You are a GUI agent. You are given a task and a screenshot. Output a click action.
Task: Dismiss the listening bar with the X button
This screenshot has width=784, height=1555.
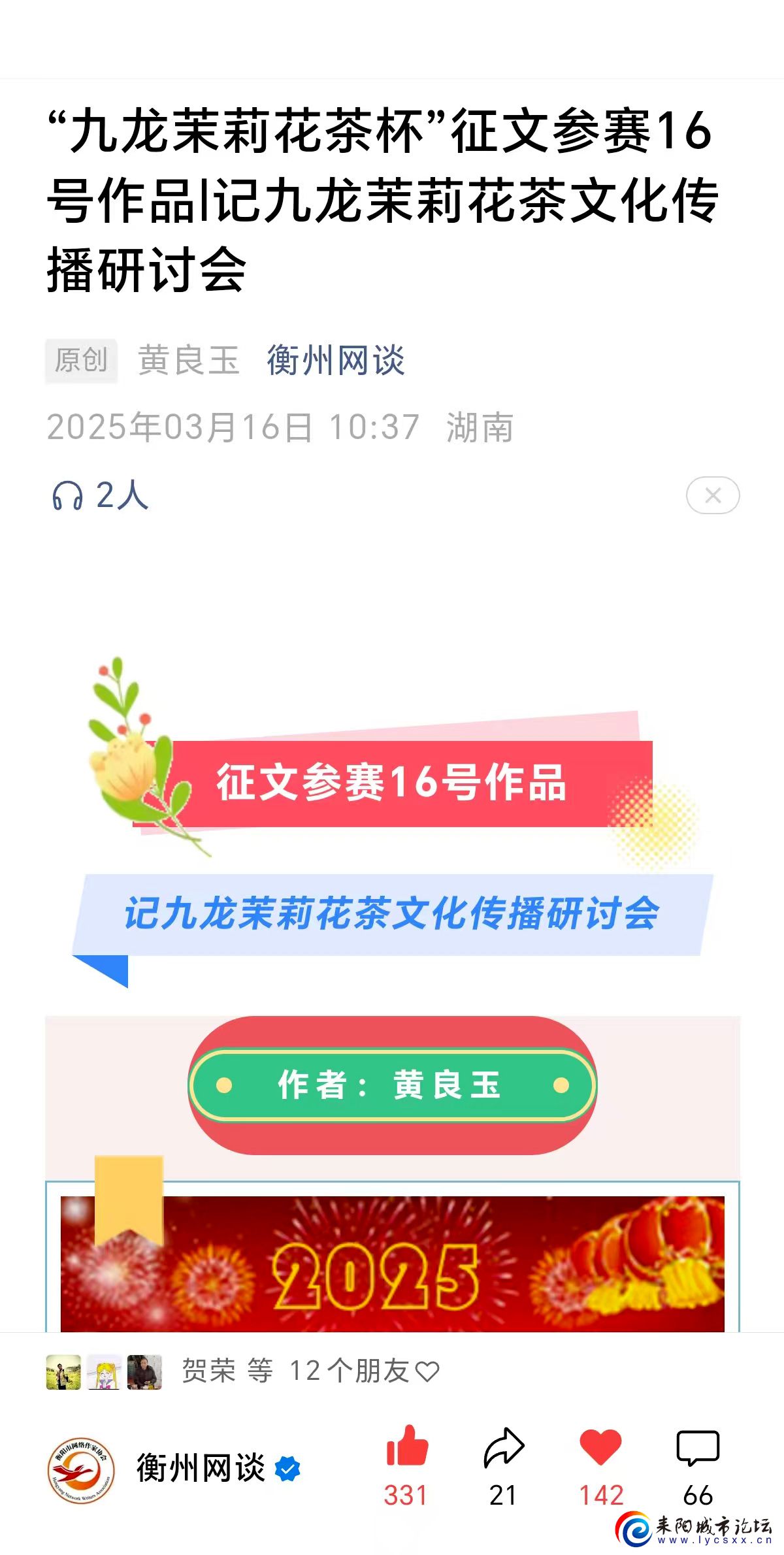pyautogui.click(x=712, y=495)
